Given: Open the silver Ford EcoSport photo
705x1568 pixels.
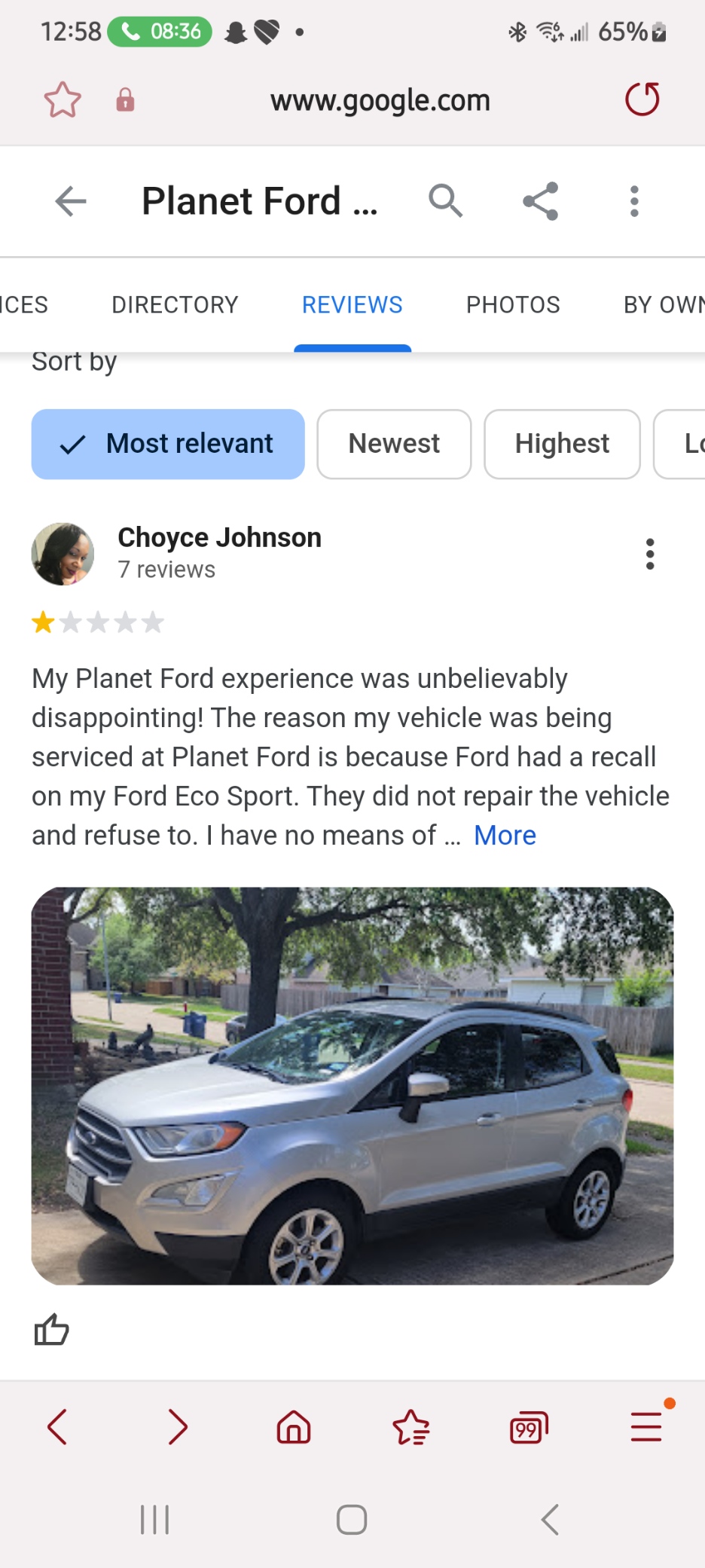Looking at the screenshot, I should (x=352, y=1086).
